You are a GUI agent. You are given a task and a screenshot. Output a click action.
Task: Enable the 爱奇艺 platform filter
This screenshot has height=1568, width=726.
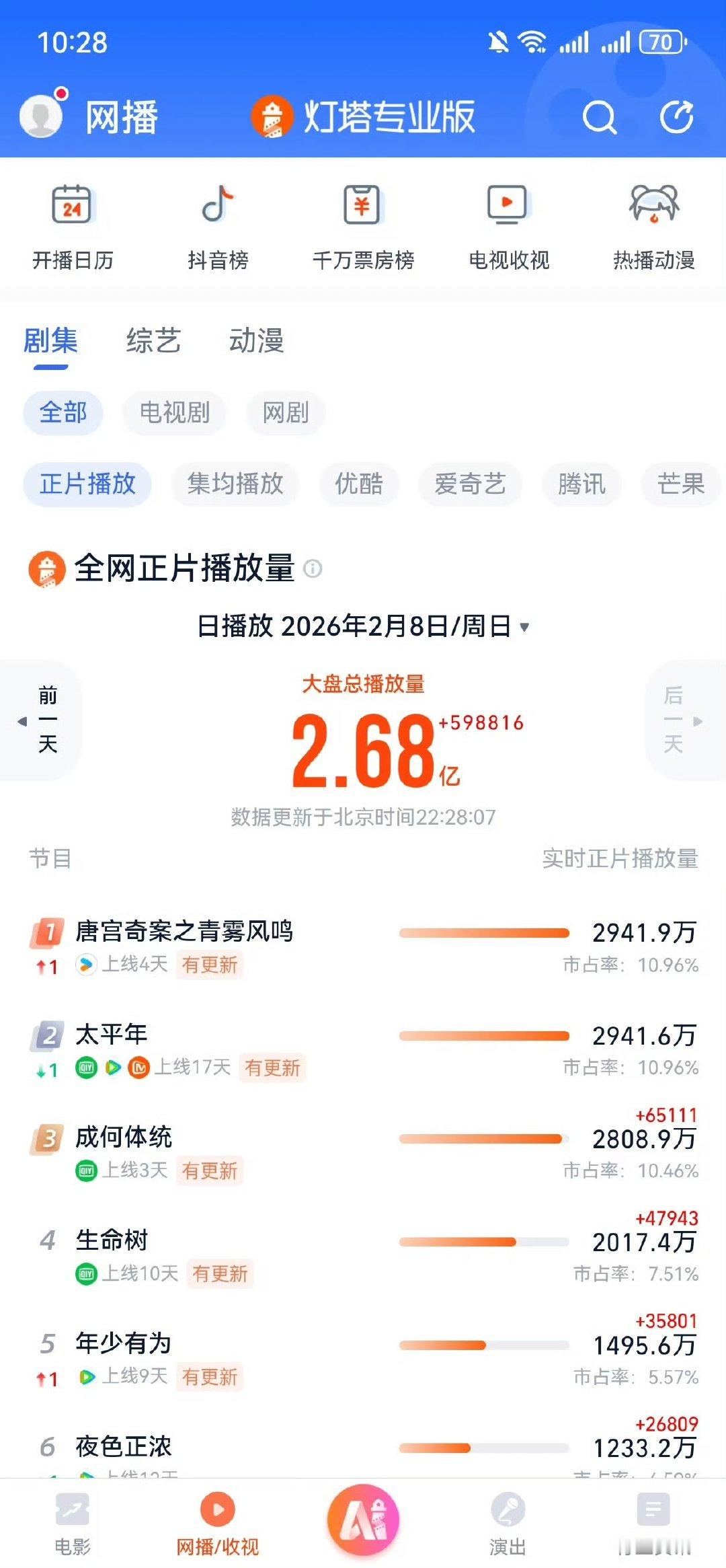[x=469, y=484]
